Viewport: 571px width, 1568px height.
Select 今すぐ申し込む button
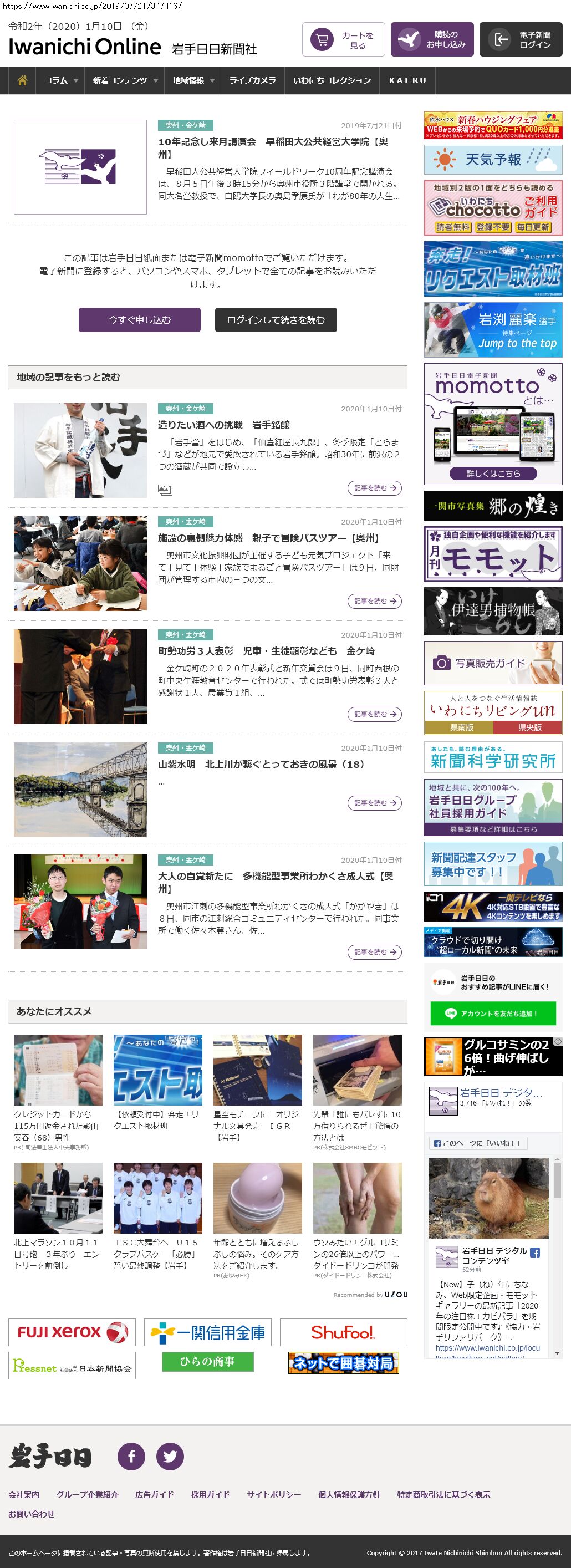tap(139, 319)
